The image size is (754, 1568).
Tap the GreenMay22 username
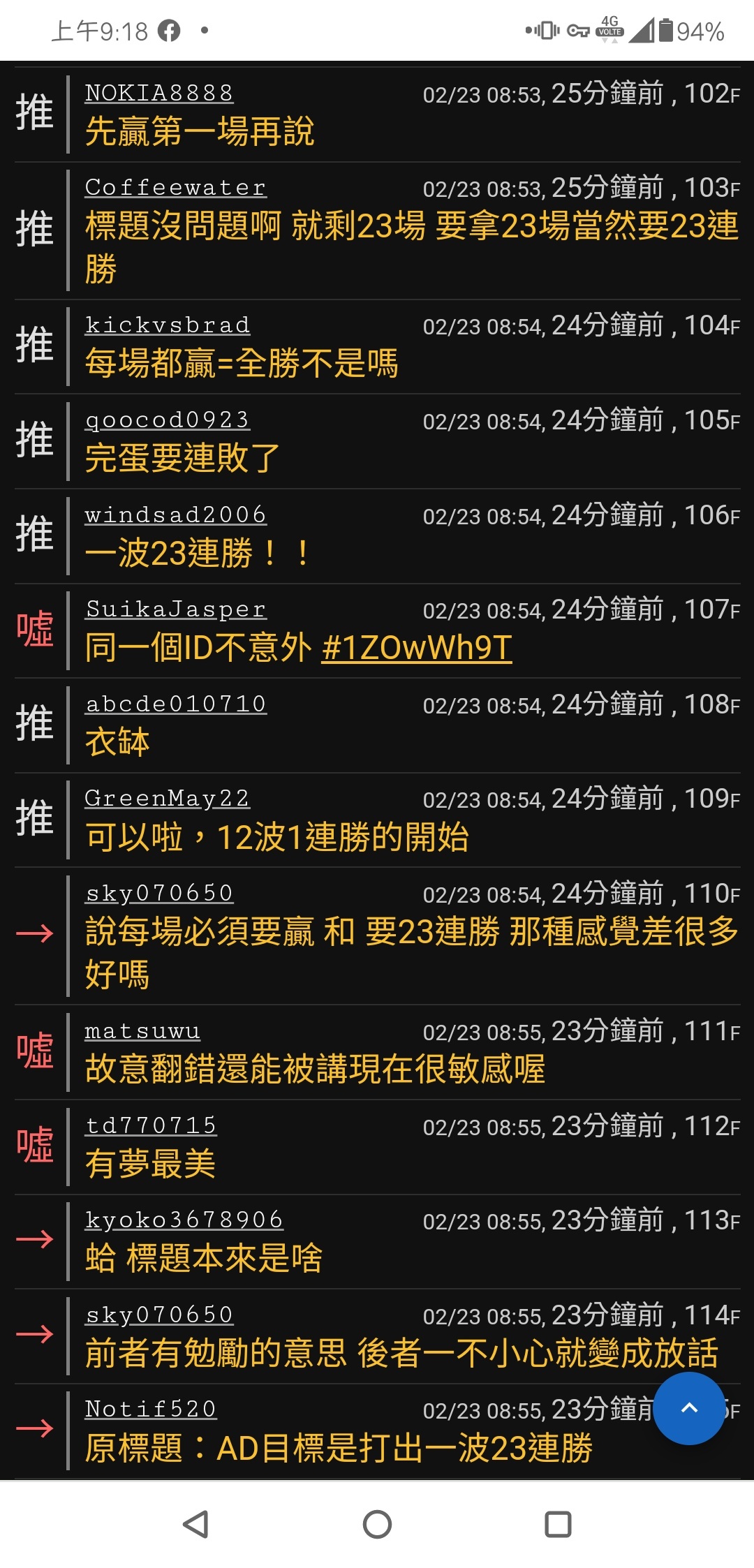pyautogui.click(x=167, y=799)
